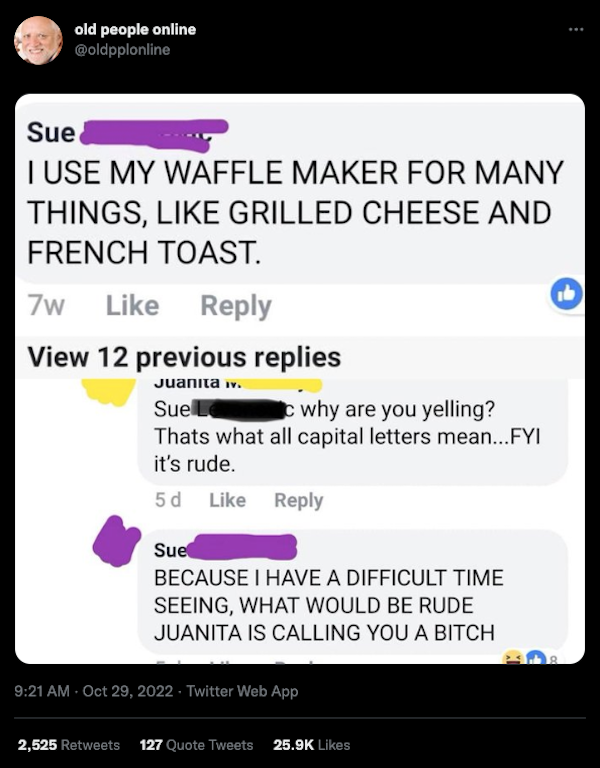Open the tweet's overflow menu

point(573,30)
